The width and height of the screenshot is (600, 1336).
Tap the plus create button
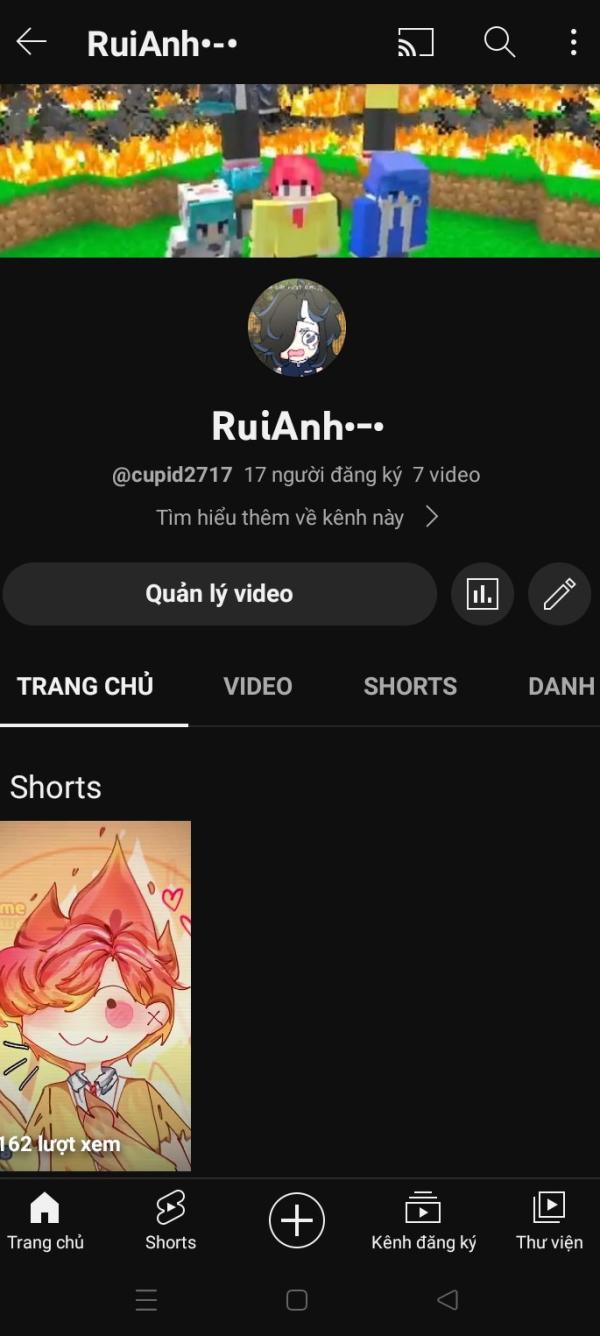click(x=297, y=1221)
